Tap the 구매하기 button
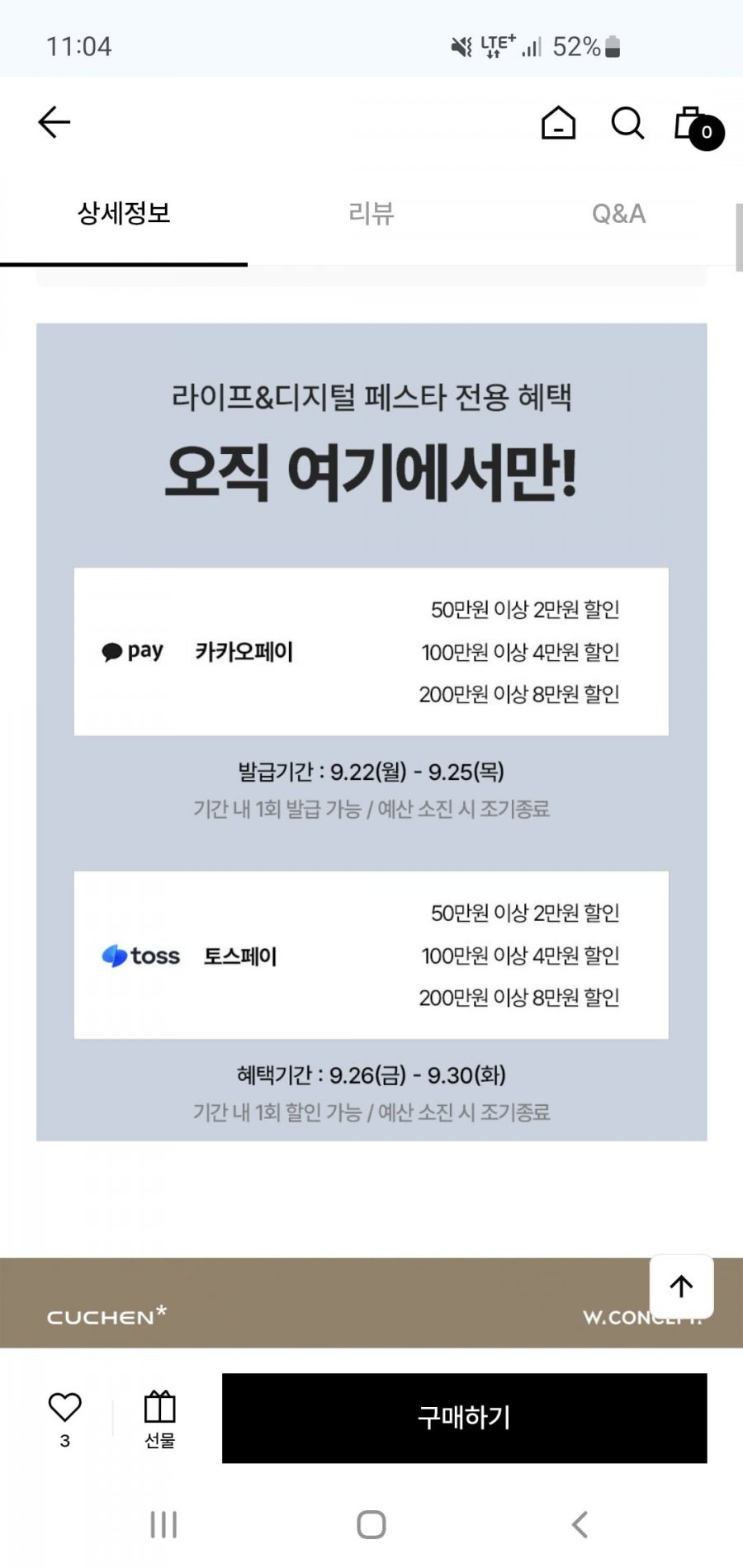The image size is (743, 1568). tap(465, 1418)
